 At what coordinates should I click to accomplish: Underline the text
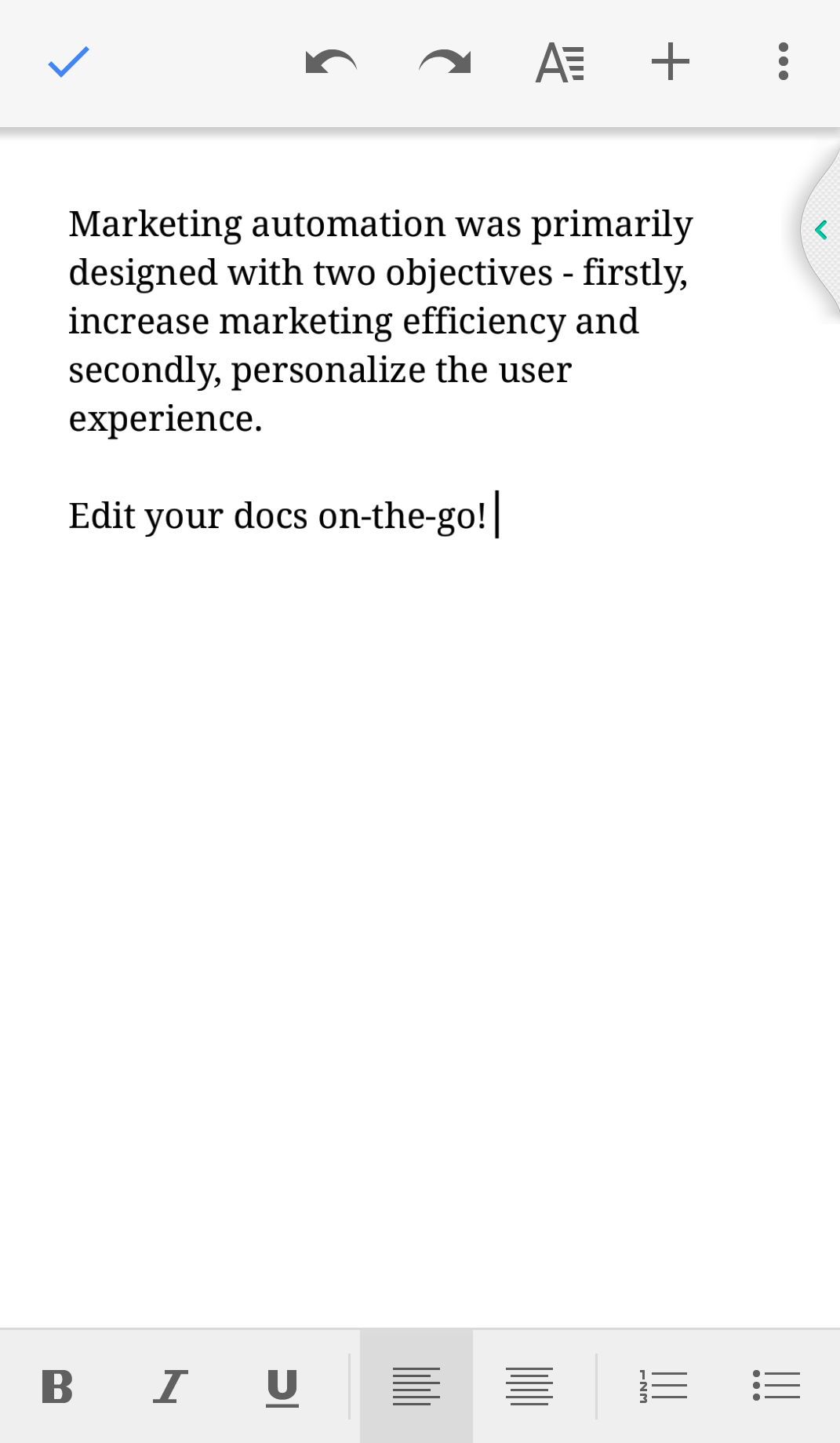[x=282, y=1387]
